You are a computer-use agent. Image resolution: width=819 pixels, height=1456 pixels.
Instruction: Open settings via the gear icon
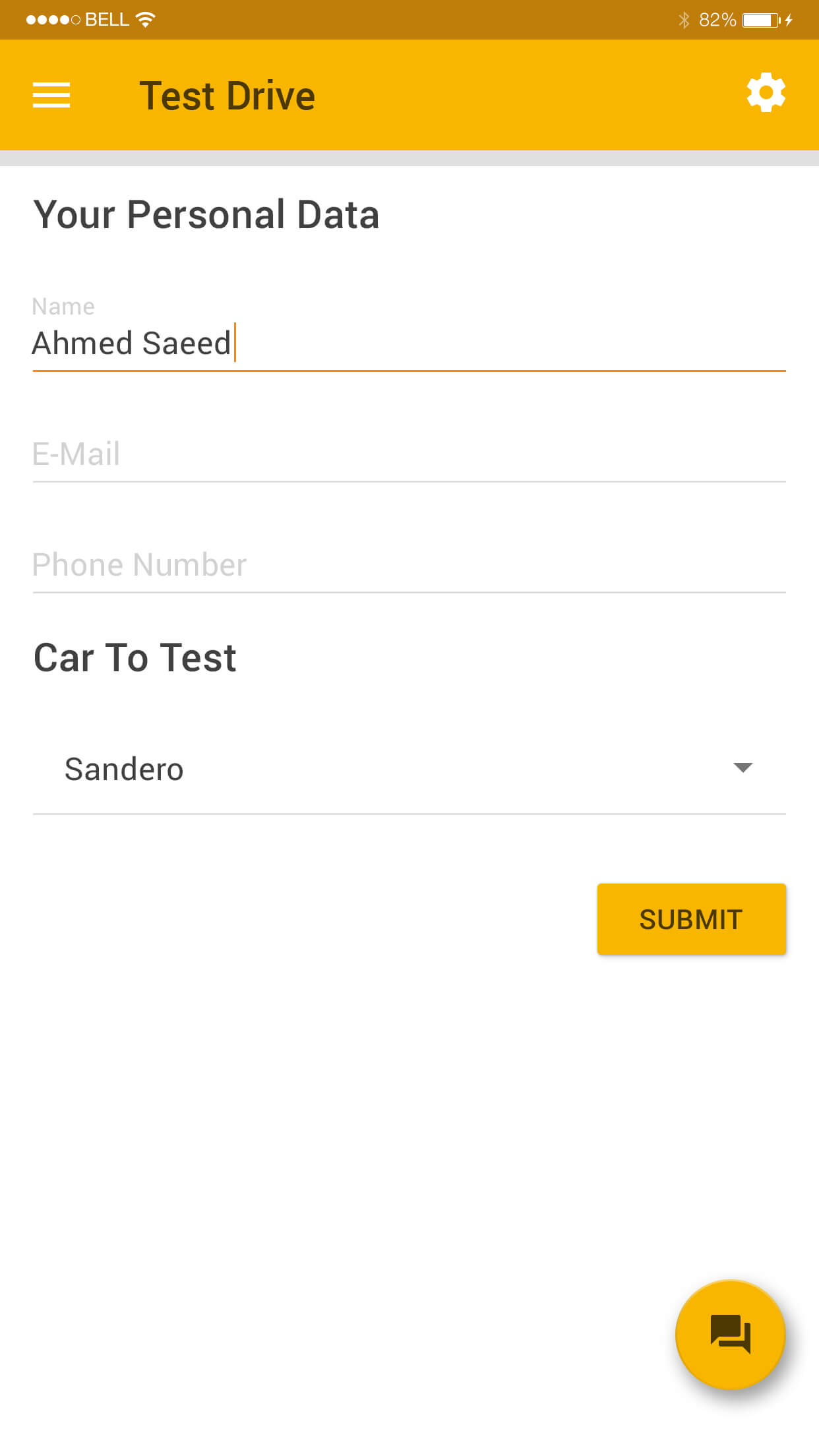click(x=766, y=93)
